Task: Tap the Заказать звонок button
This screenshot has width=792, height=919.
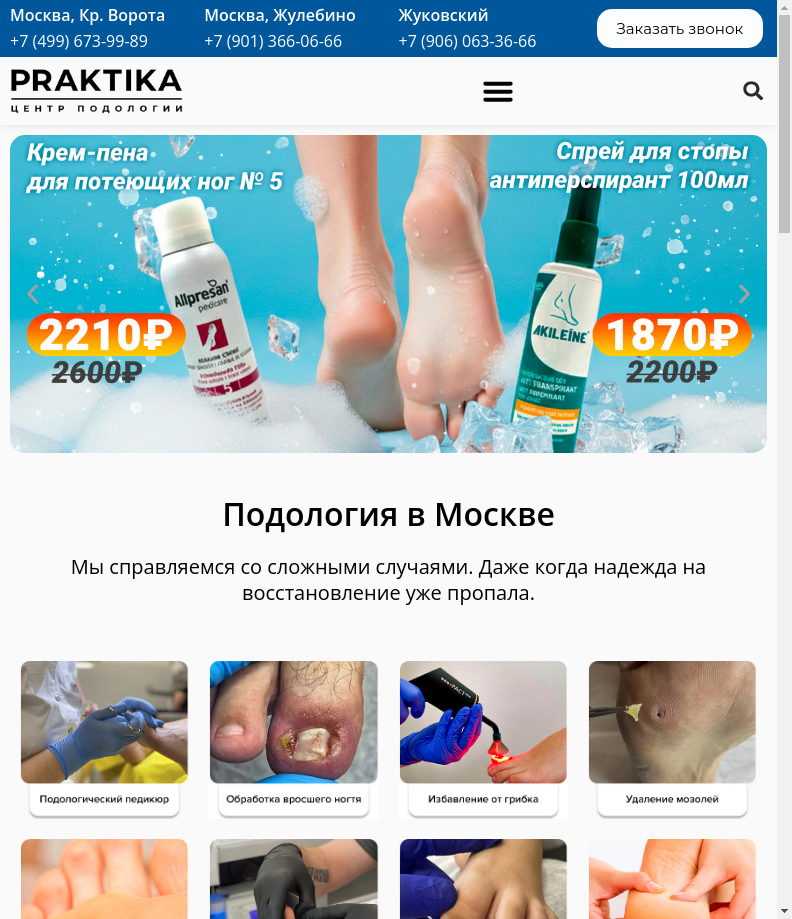Action: click(679, 29)
